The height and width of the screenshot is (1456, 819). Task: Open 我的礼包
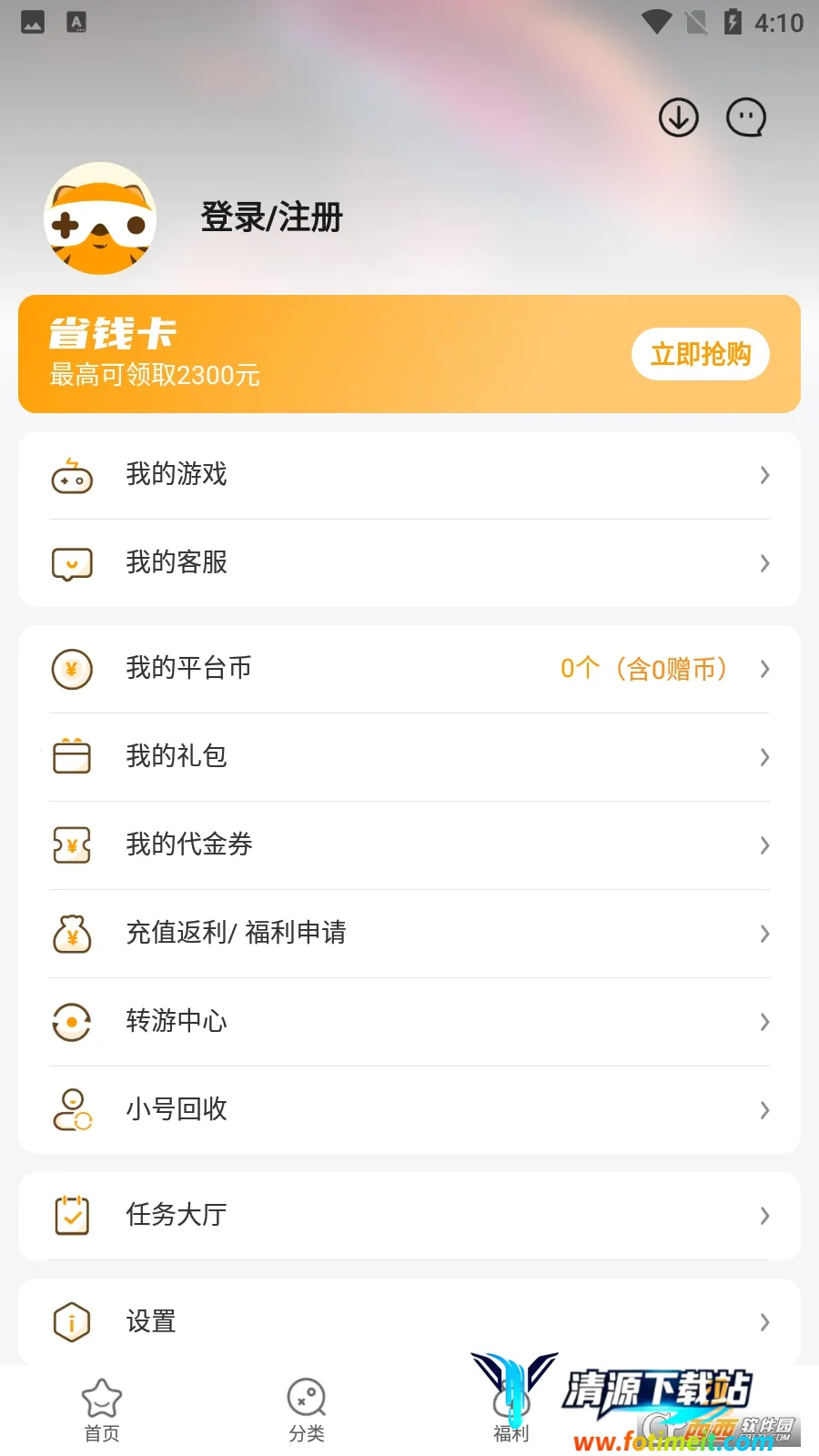coord(409,757)
